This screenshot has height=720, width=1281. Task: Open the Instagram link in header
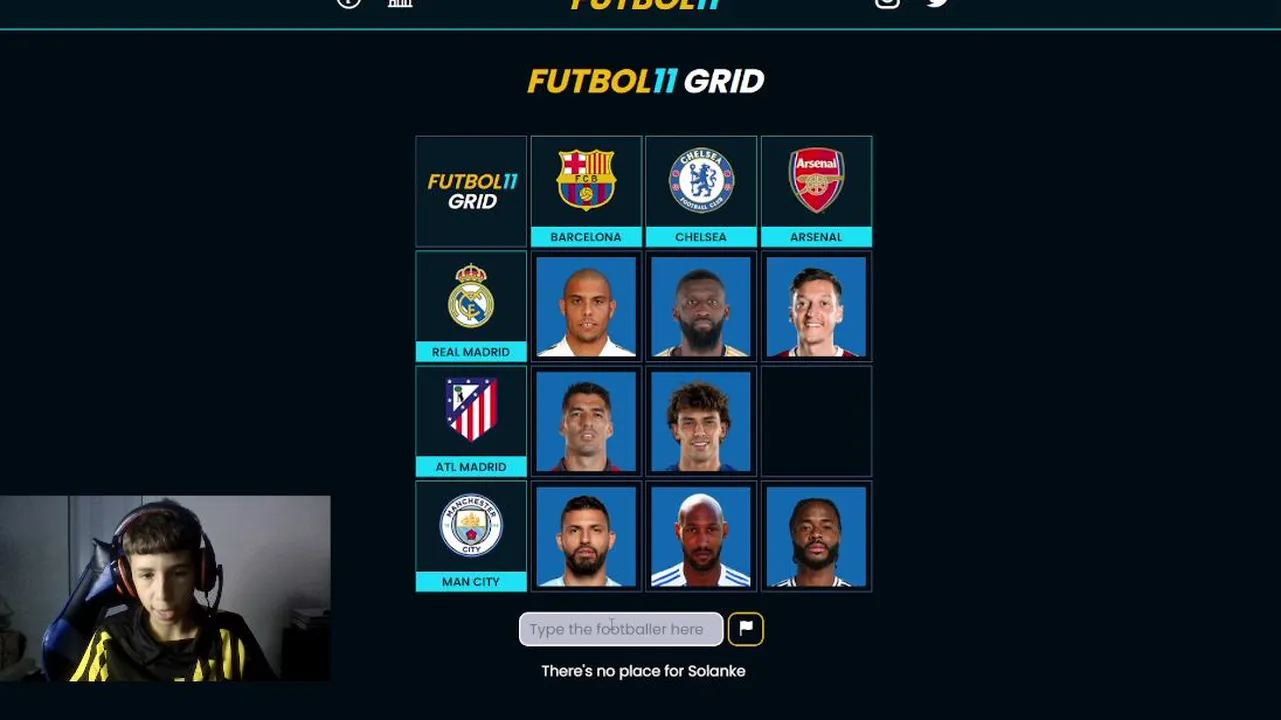pos(887,3)
